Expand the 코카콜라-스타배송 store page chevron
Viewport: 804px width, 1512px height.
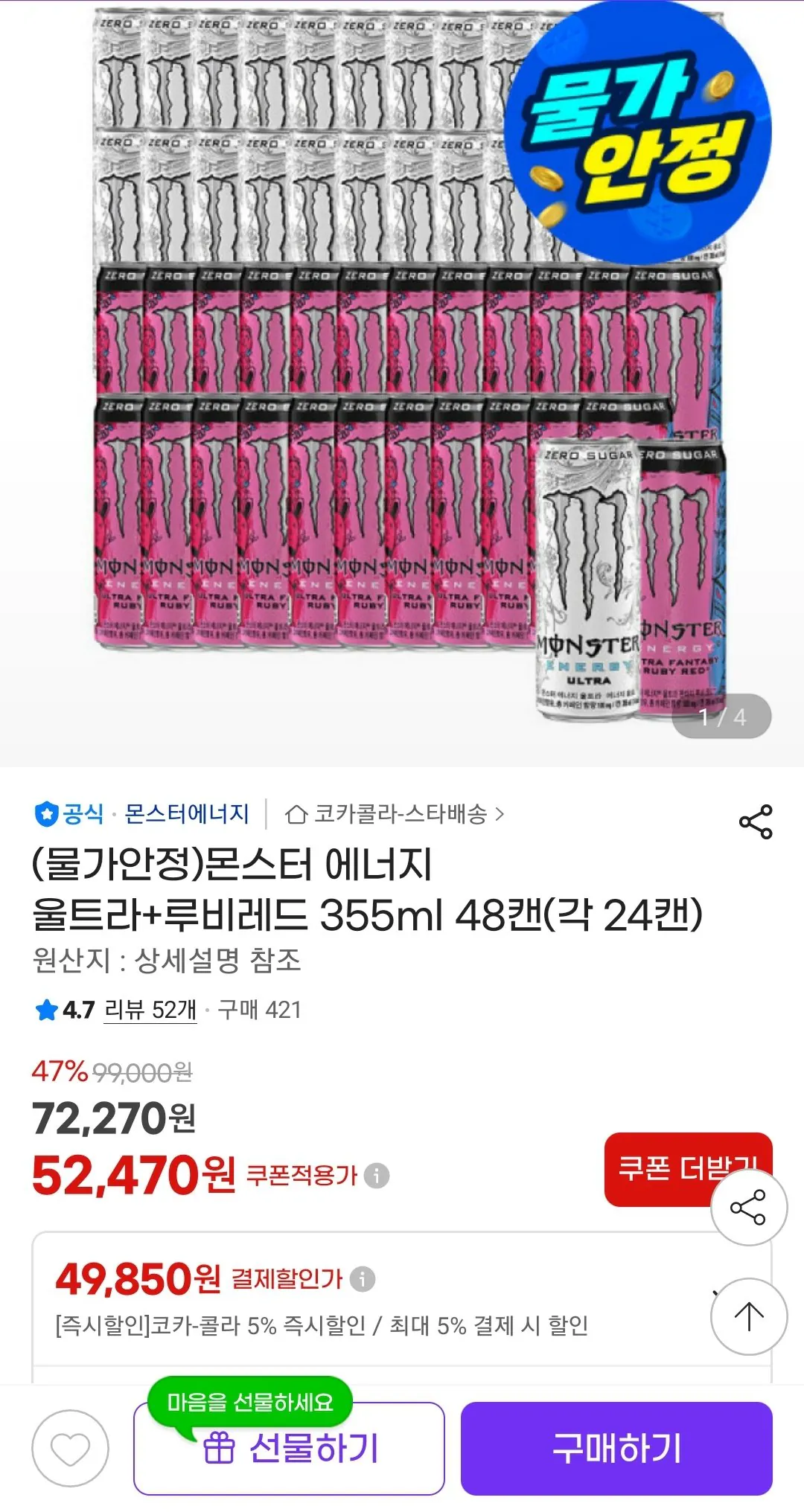tap(501, 815)
